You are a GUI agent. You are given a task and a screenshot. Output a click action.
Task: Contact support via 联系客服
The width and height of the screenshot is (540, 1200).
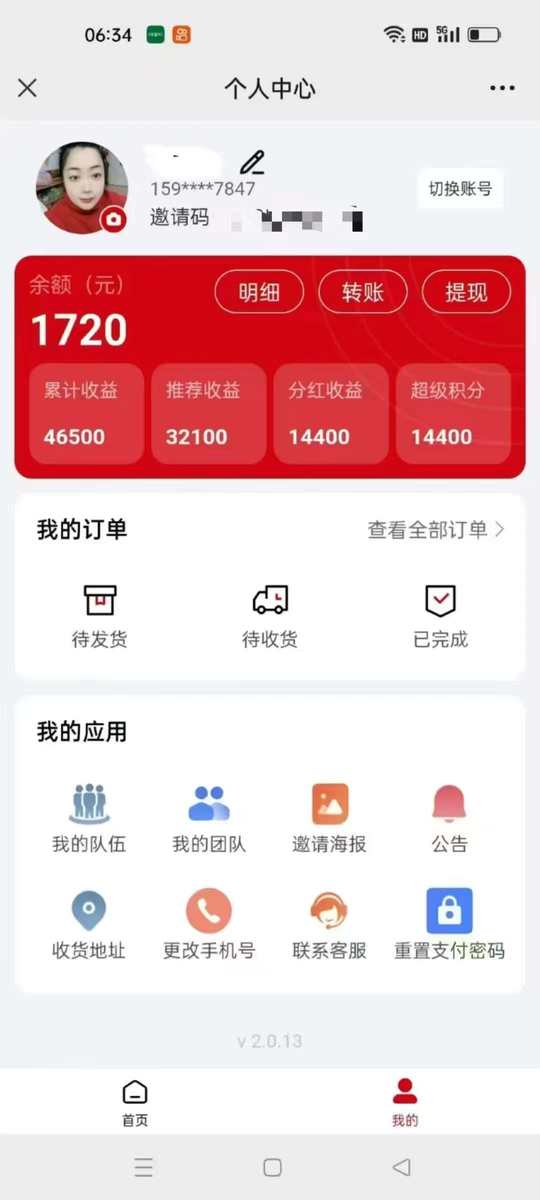coord(330,925)
